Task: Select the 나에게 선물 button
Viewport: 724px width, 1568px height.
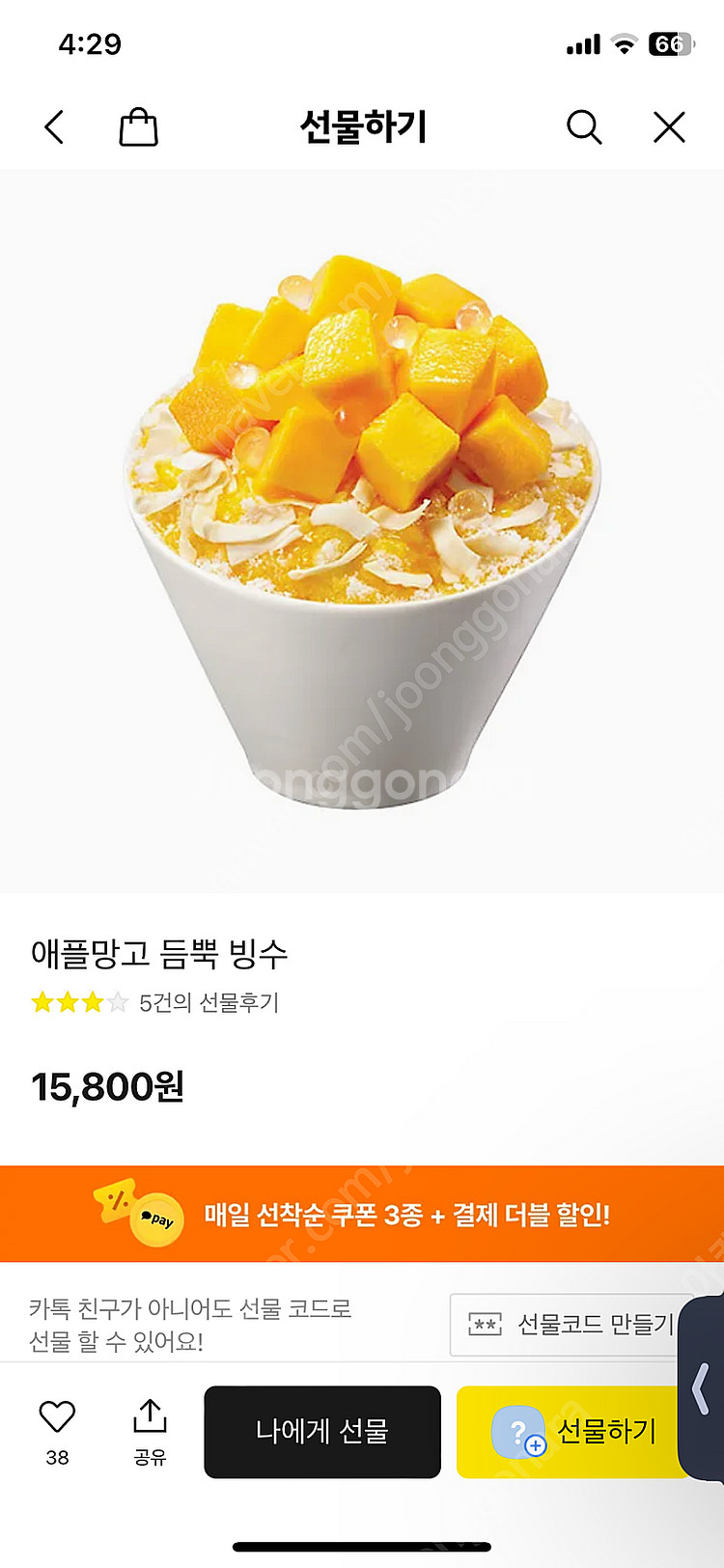Action: pyautogui.click(x=322, y=1431)
